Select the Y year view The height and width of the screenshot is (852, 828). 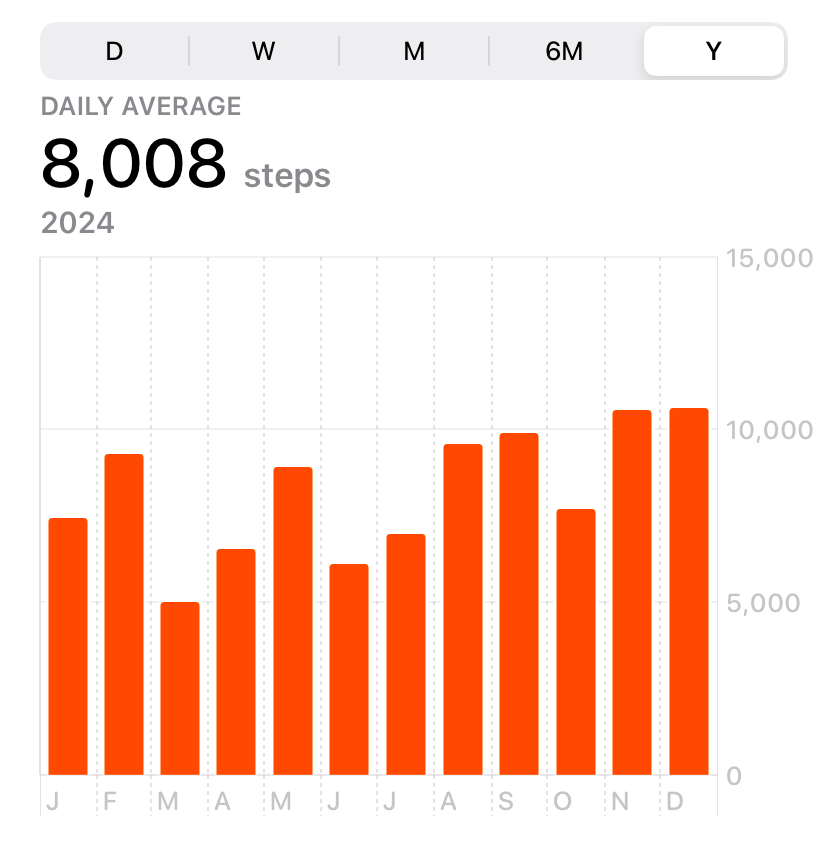point(713,51)
